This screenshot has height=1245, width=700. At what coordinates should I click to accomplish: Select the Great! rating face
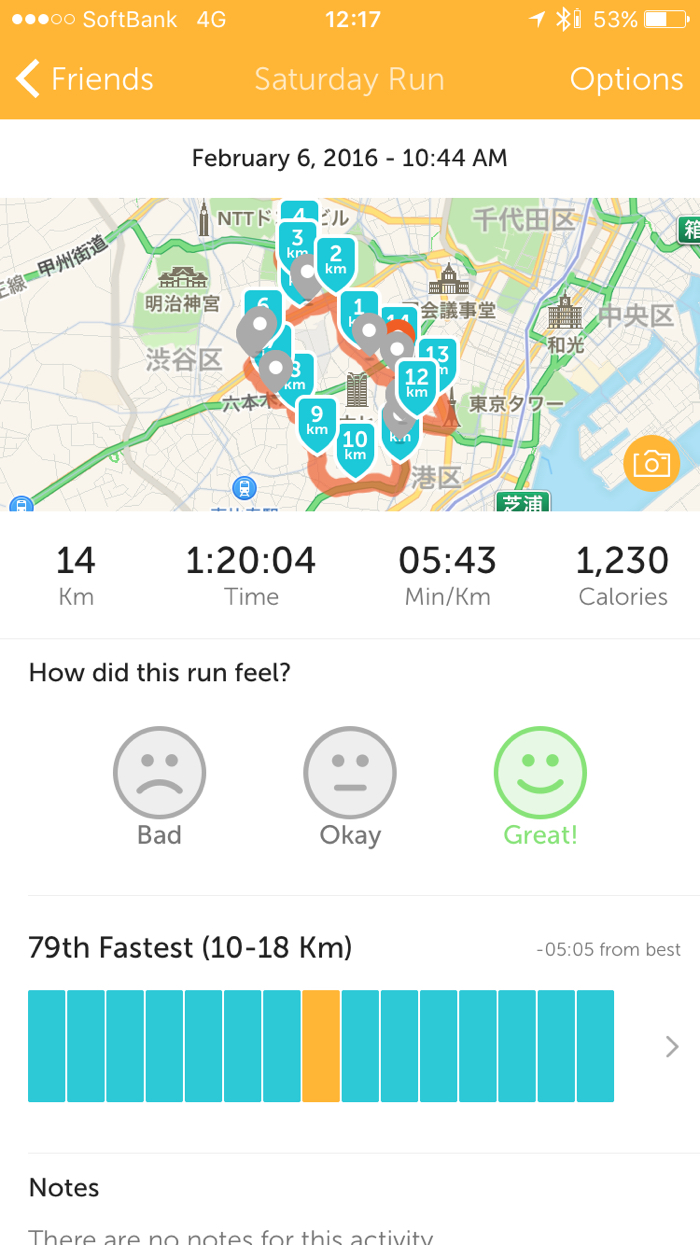540,773
